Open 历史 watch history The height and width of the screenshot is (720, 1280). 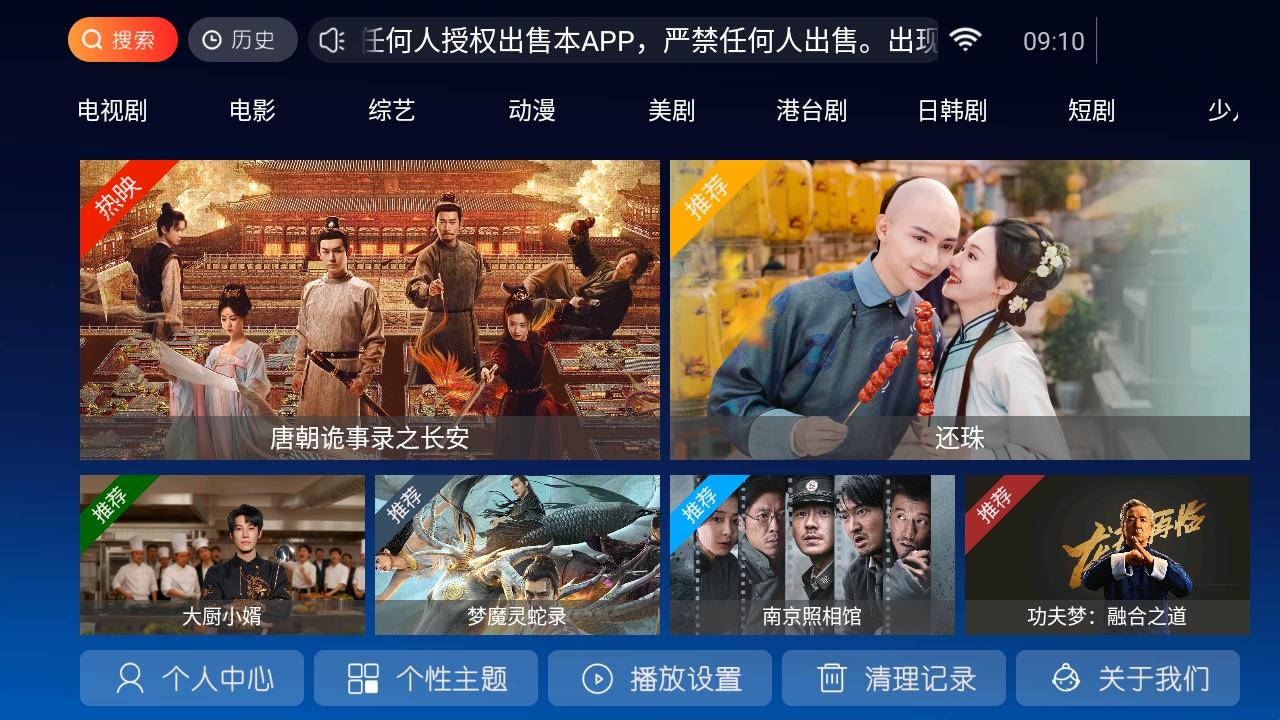coord(242,40)
